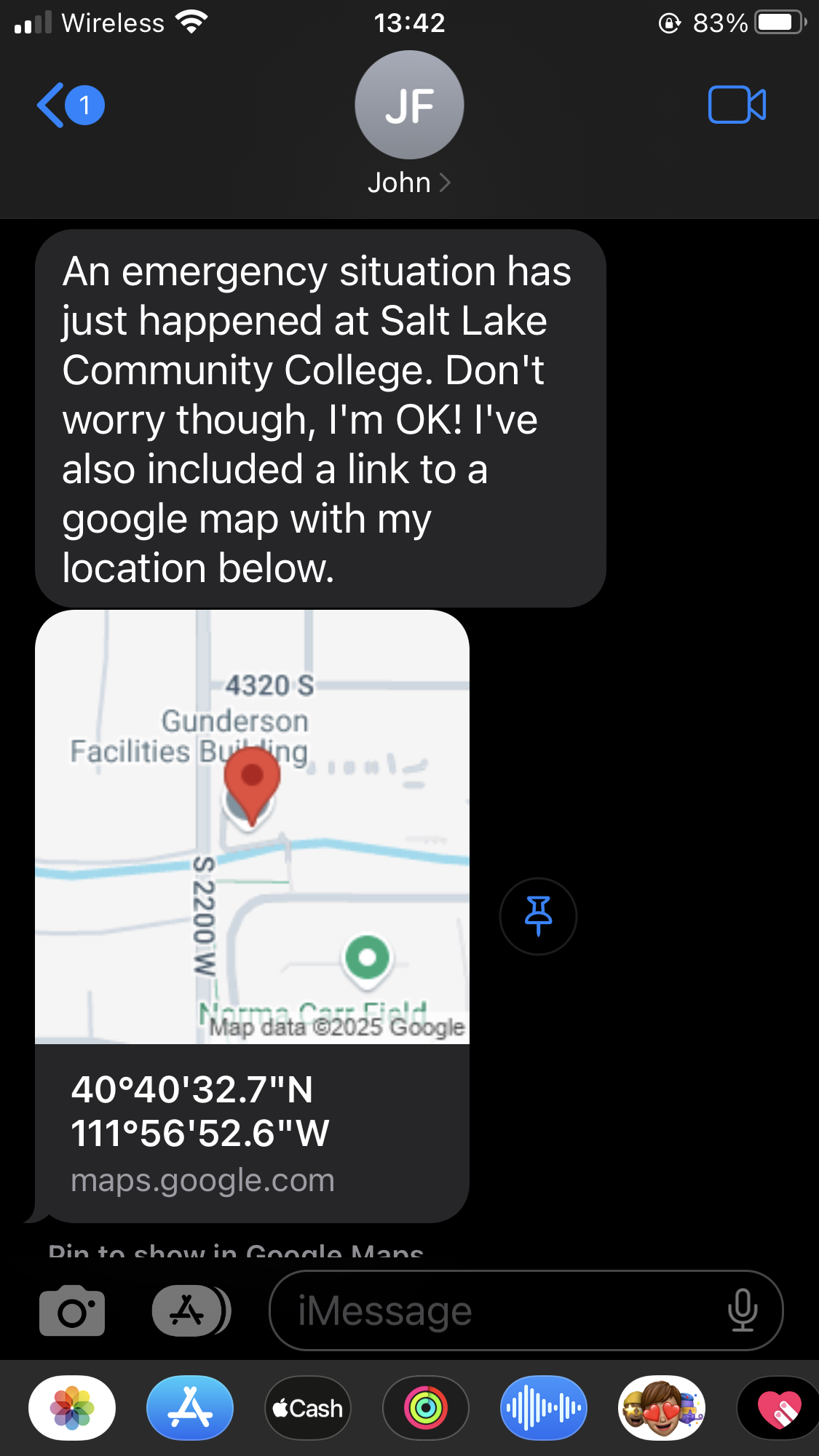This screenshot has height=1456, width=819.
Task: Start a FaceTime video call with John
Action: 736,106
